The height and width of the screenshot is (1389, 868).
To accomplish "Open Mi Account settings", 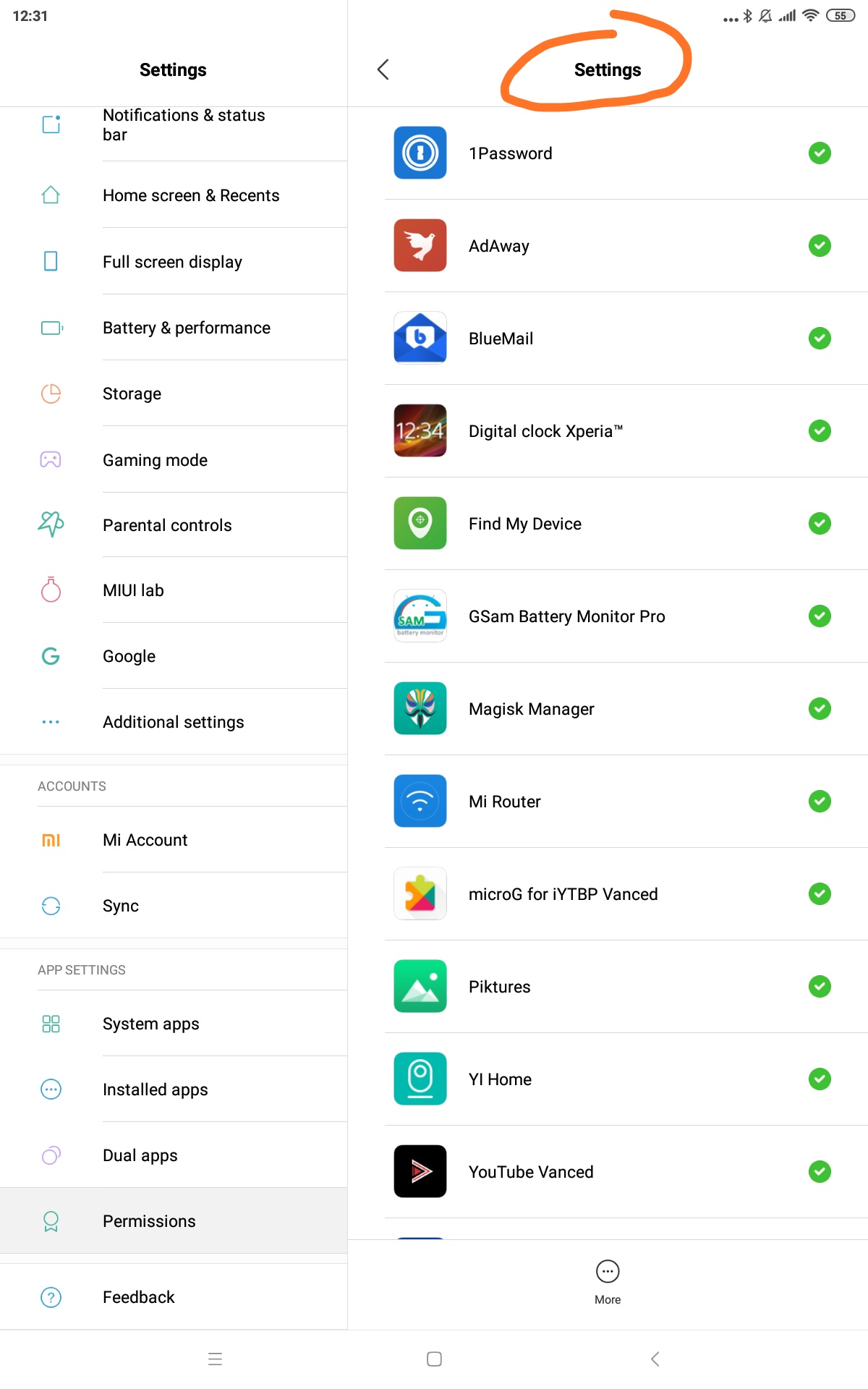I will [174, 840].
